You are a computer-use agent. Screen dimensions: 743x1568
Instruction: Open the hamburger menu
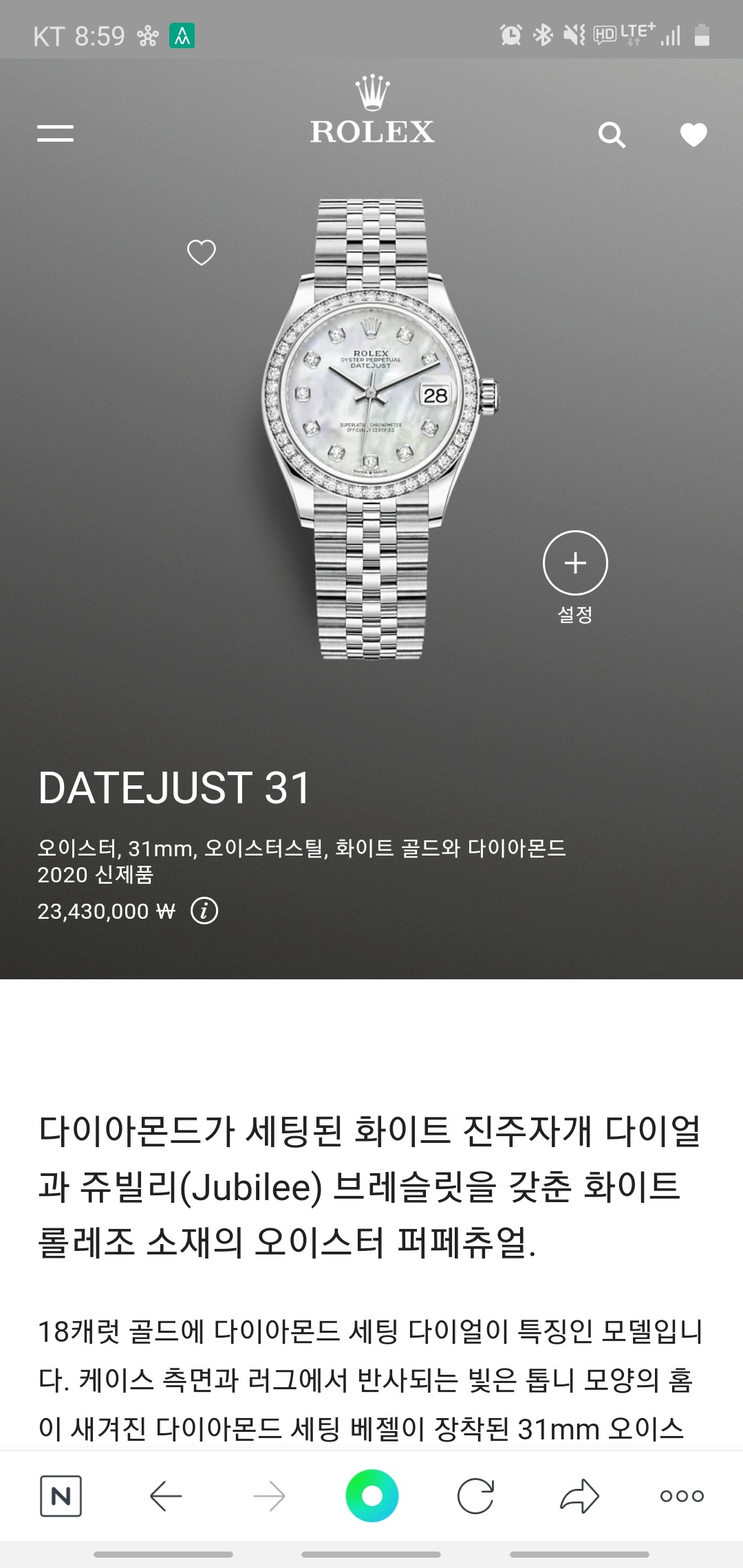[x=55, y=133]
